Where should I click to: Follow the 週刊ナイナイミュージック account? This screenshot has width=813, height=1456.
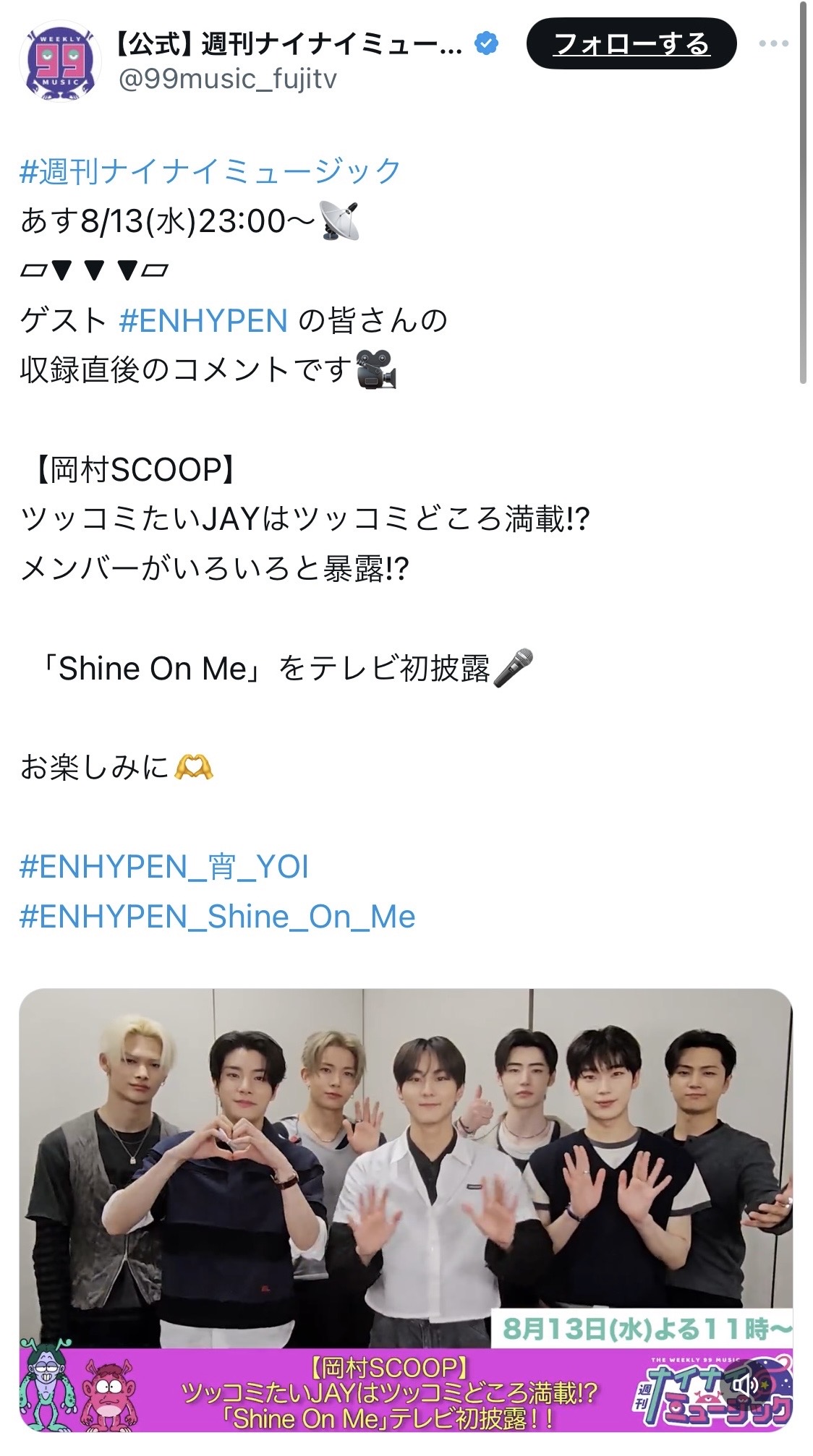pos(631,44)
